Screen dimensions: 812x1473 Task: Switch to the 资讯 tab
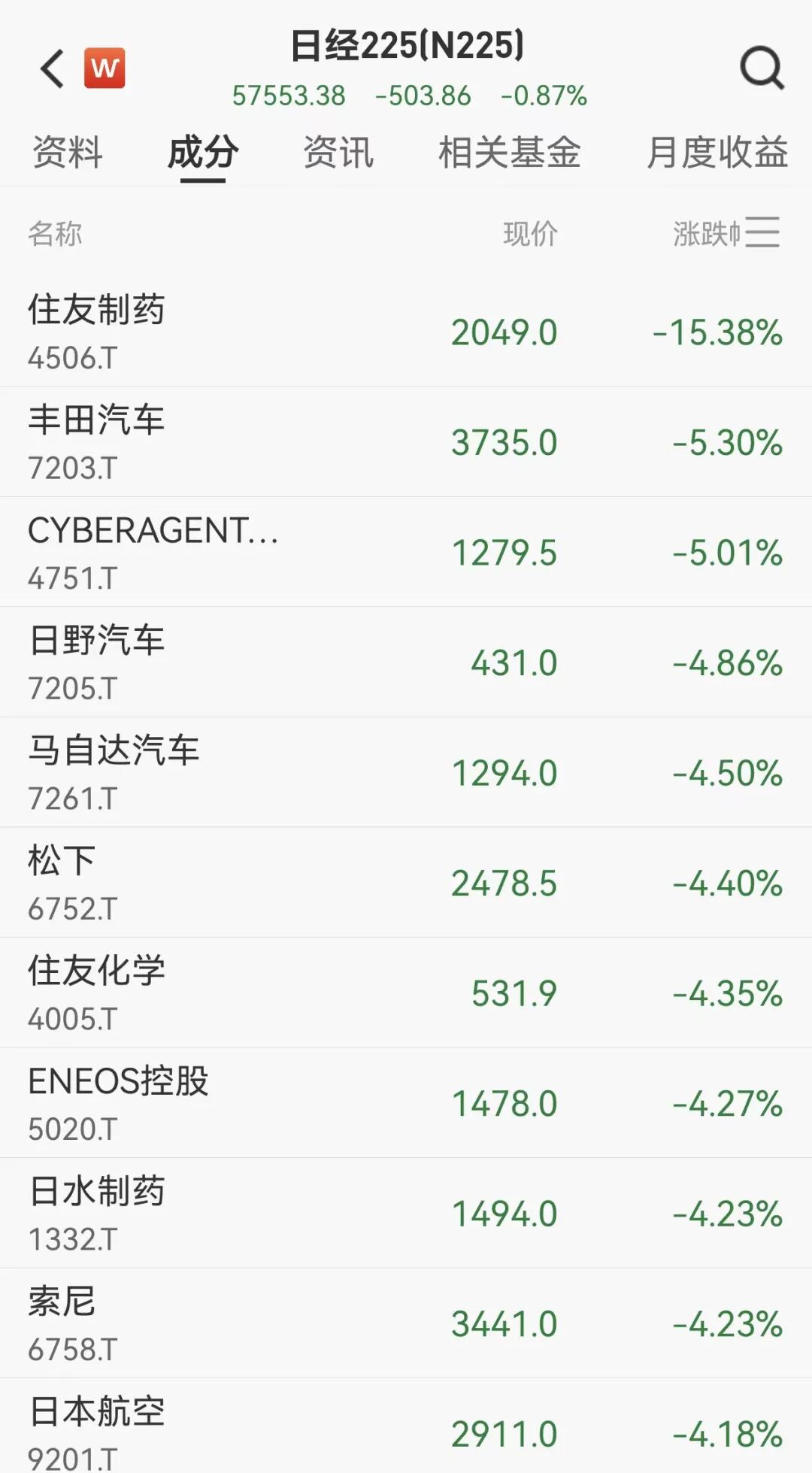[338, 153]
